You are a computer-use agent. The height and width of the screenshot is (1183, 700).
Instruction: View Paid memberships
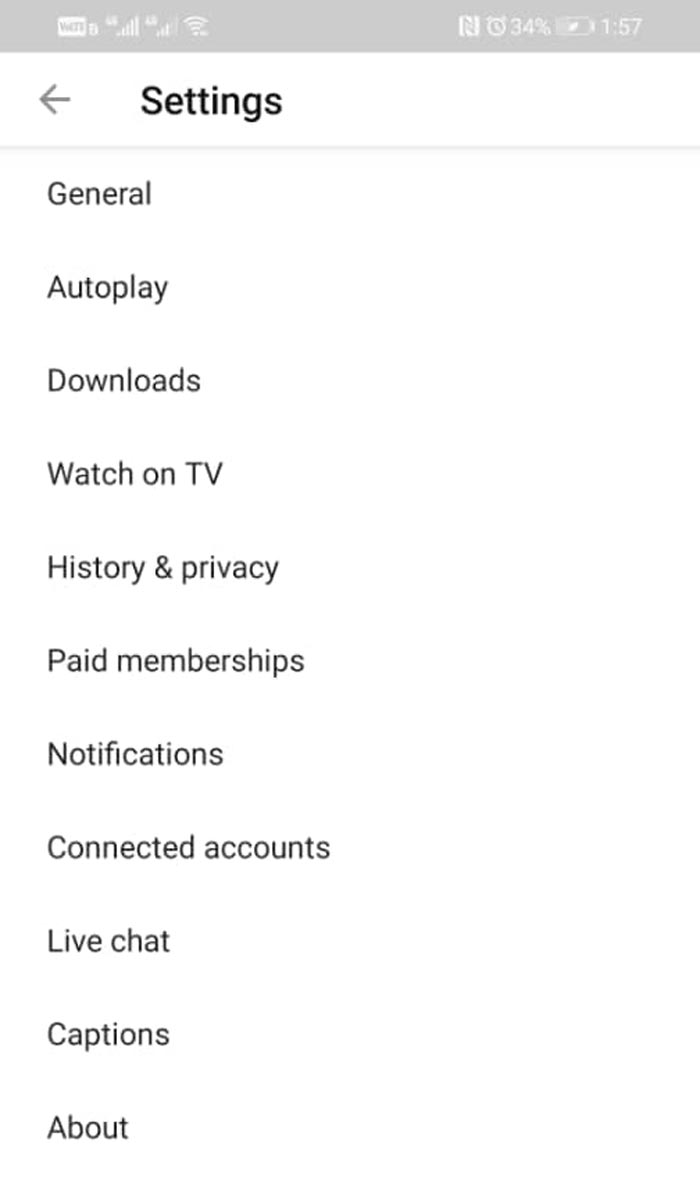(176, 661)
